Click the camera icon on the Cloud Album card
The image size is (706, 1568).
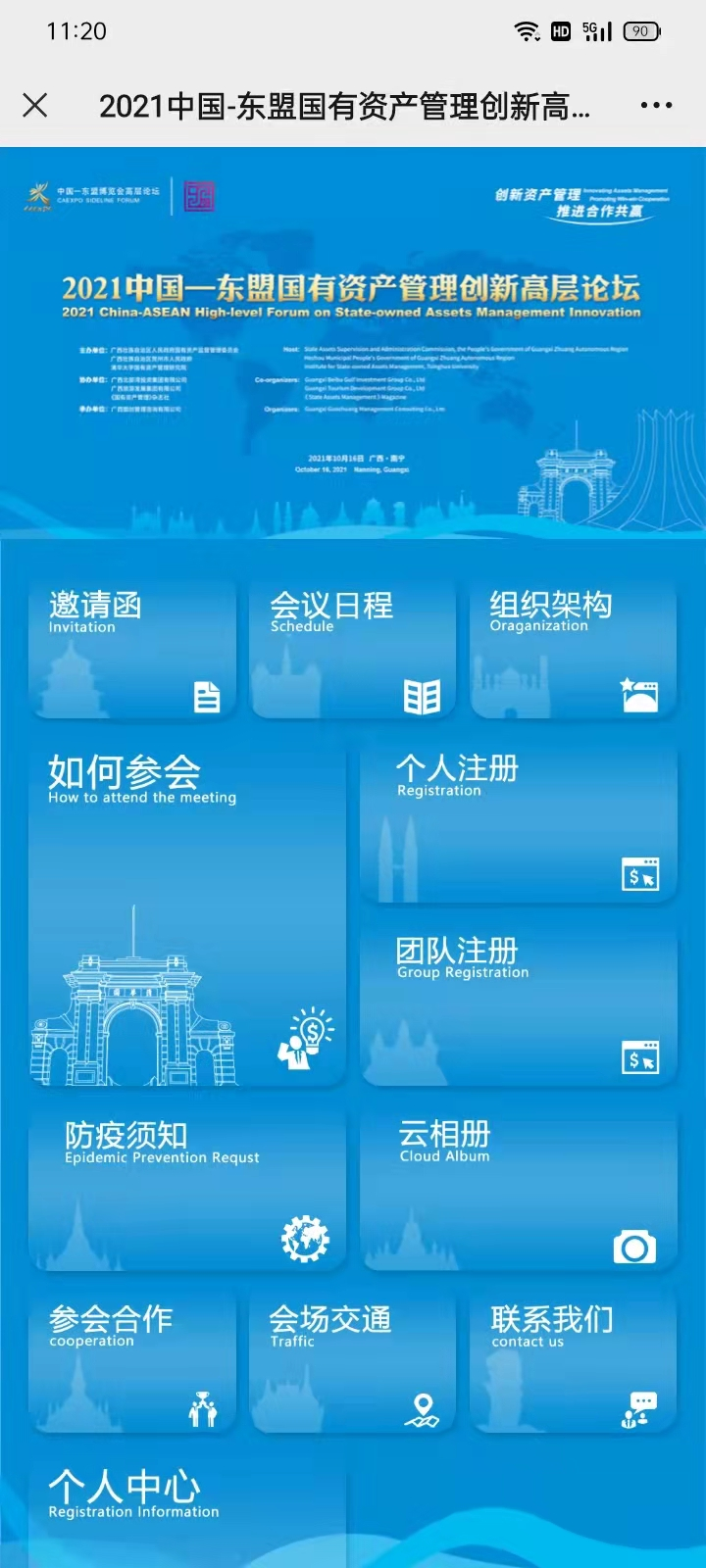pyautogui.click(x=637, y=1247)
